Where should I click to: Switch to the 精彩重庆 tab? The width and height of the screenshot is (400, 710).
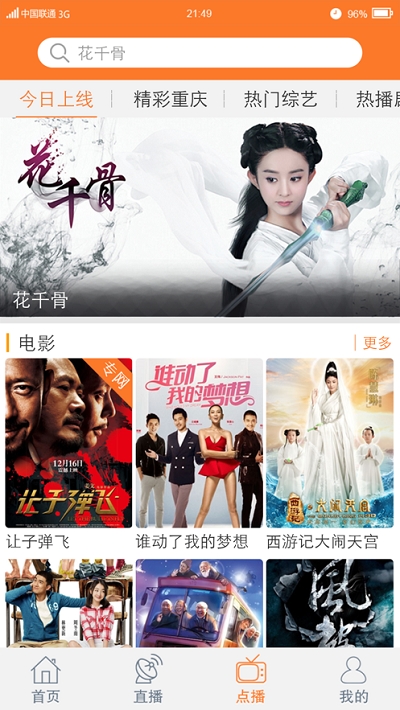click(170, 99)
